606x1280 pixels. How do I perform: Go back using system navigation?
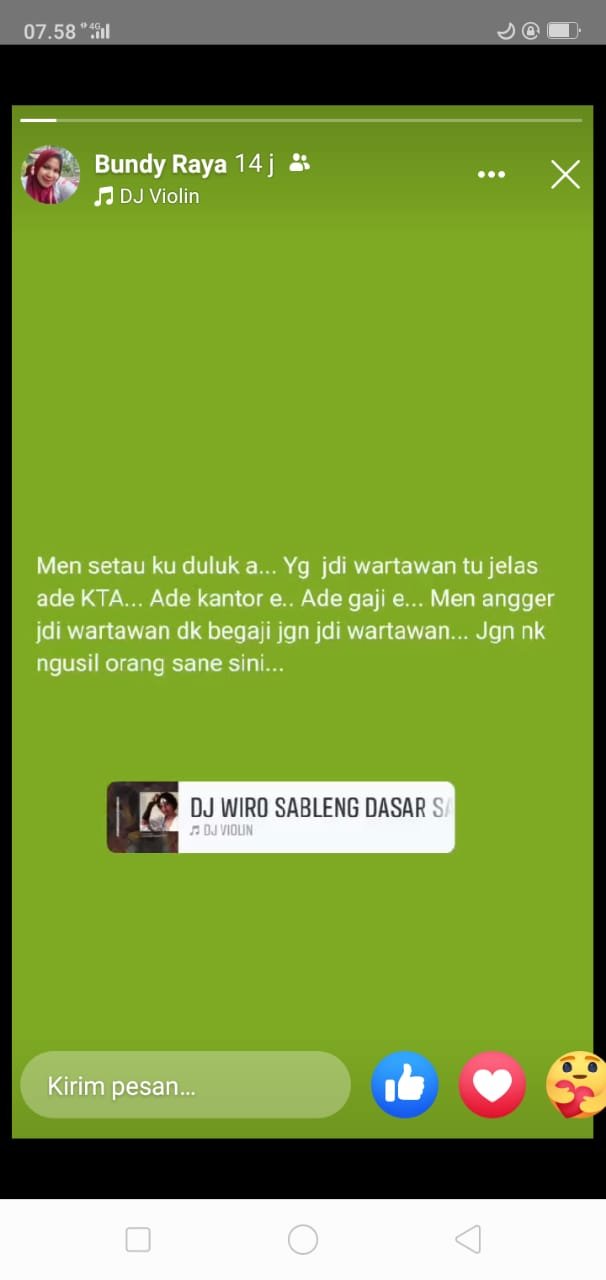[467, 1240]
